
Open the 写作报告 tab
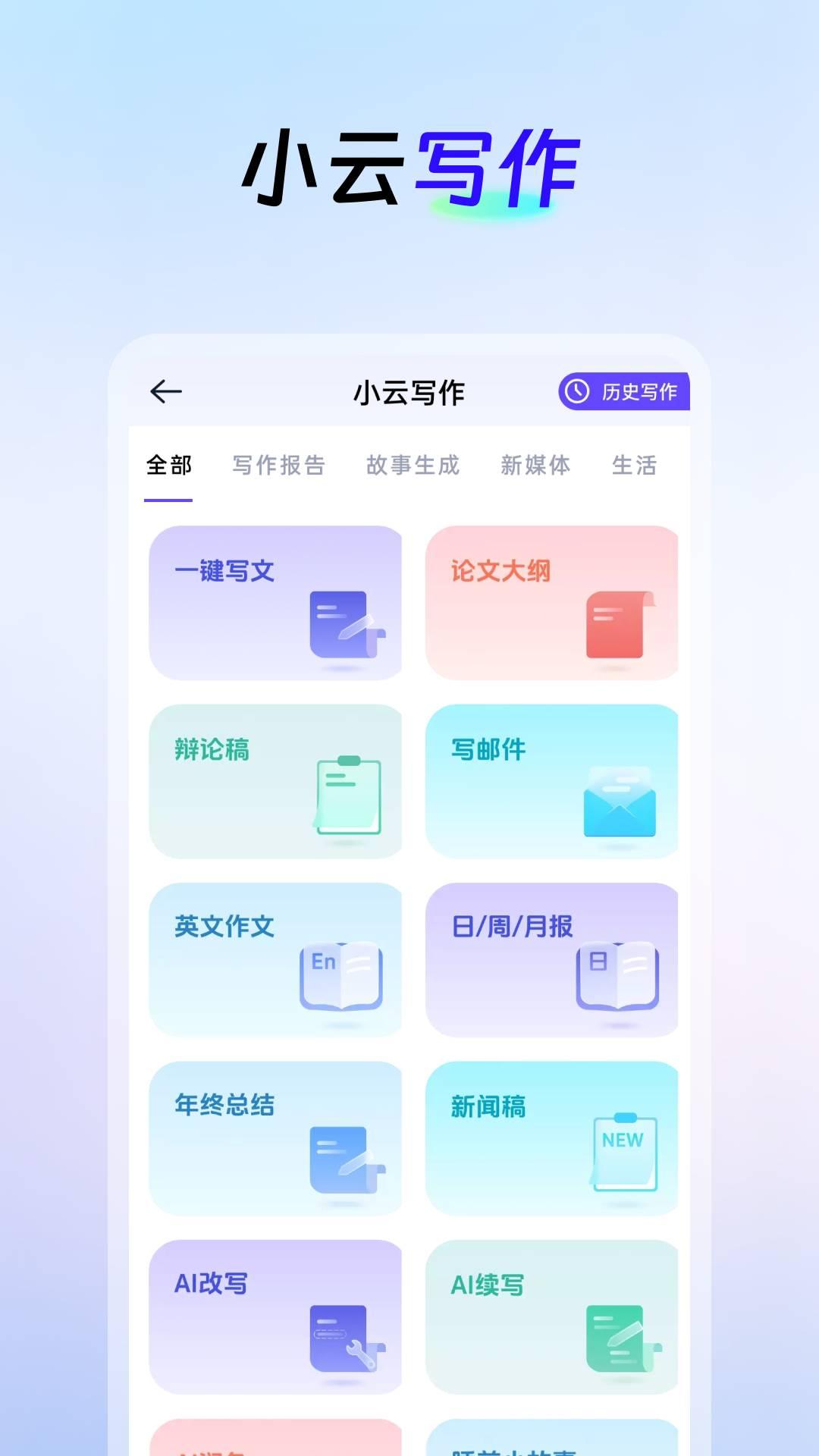pos(281,466)
